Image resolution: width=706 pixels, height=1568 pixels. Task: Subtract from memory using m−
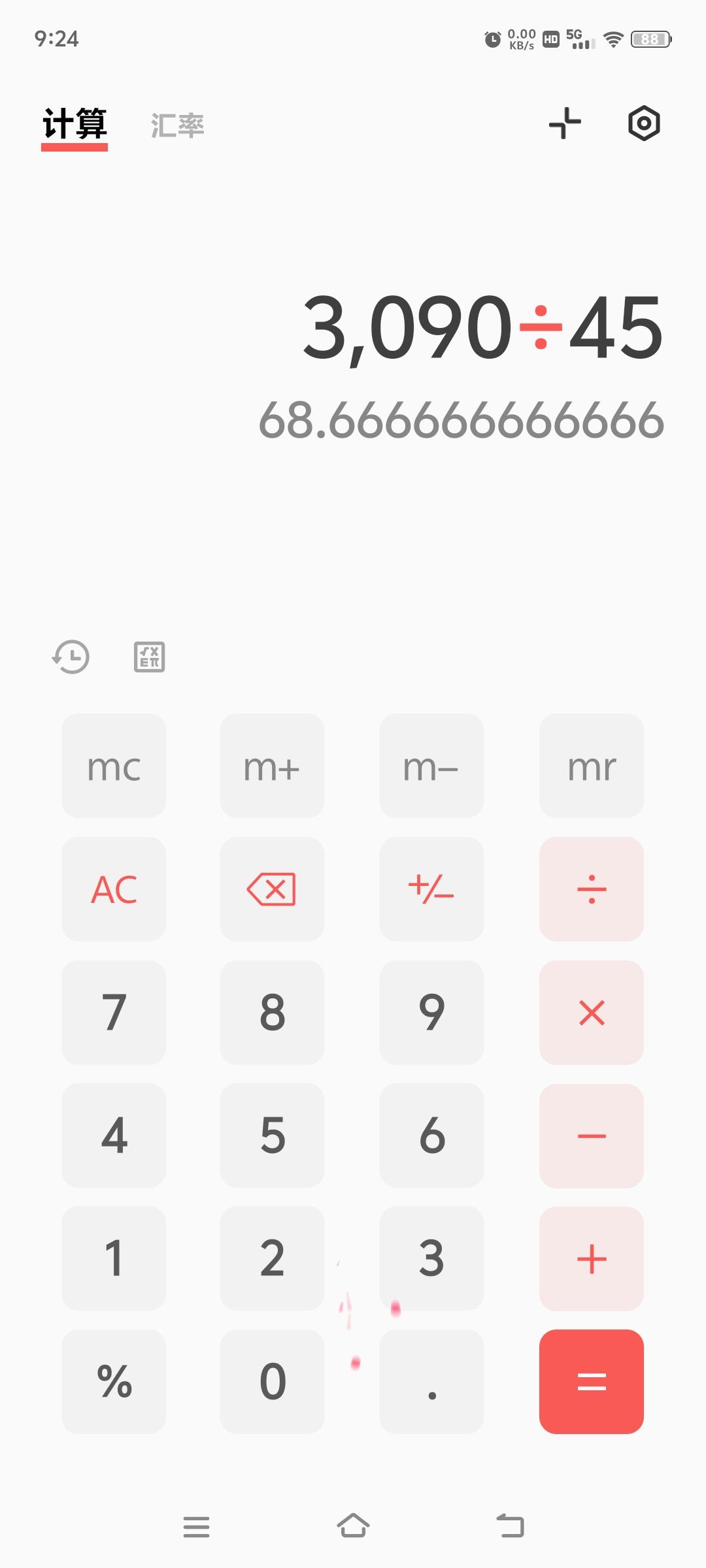[x=431, y=766]
